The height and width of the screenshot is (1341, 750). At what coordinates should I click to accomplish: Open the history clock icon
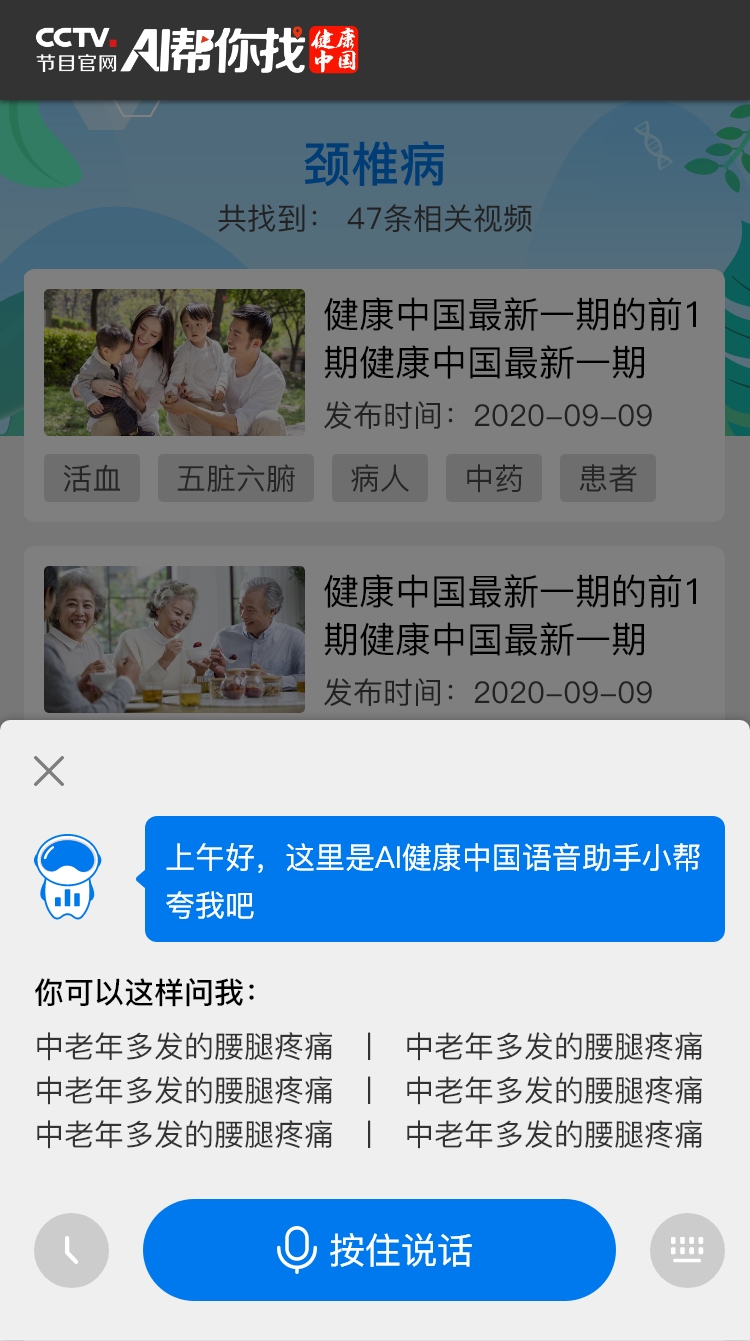click(x=71, y=1250)
